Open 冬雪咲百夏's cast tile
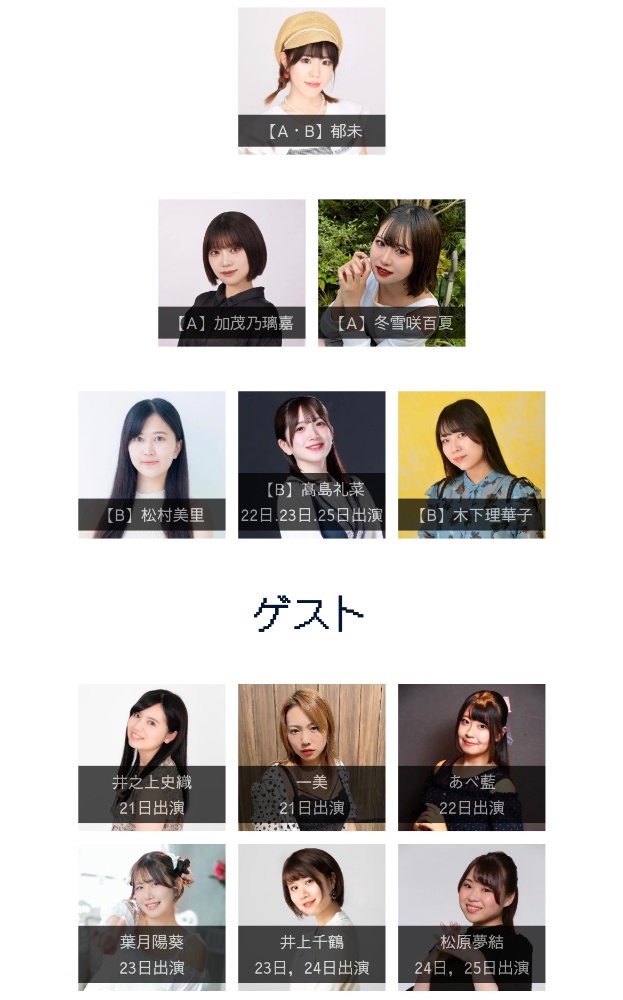This screenshot has height=1000, width=623. pyautogui.click(x=391, y=272)
